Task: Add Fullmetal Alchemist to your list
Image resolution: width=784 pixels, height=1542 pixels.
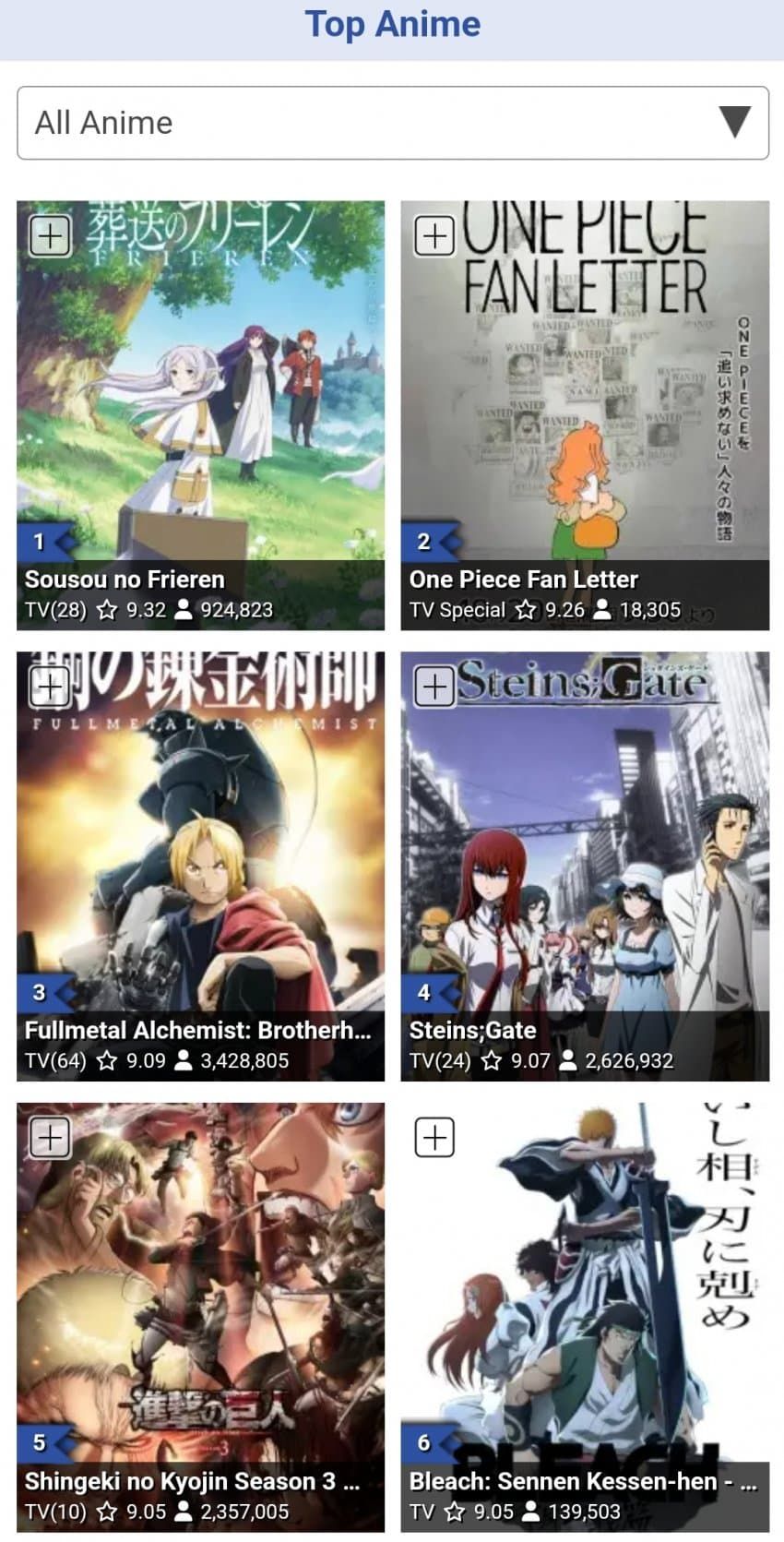Action: pyautogui.click(x=50, y=687)
